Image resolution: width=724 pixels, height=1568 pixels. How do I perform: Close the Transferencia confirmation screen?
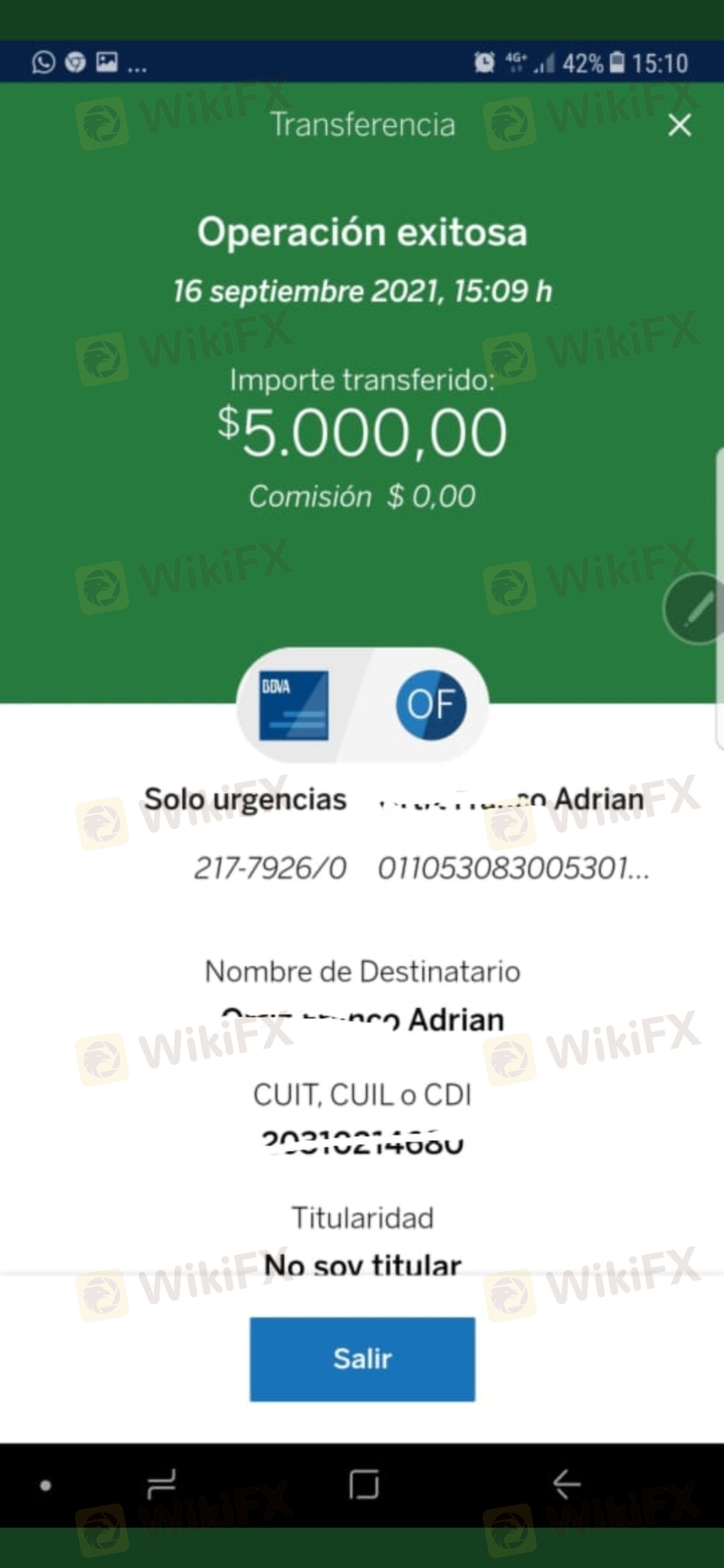tap(679, 125)
